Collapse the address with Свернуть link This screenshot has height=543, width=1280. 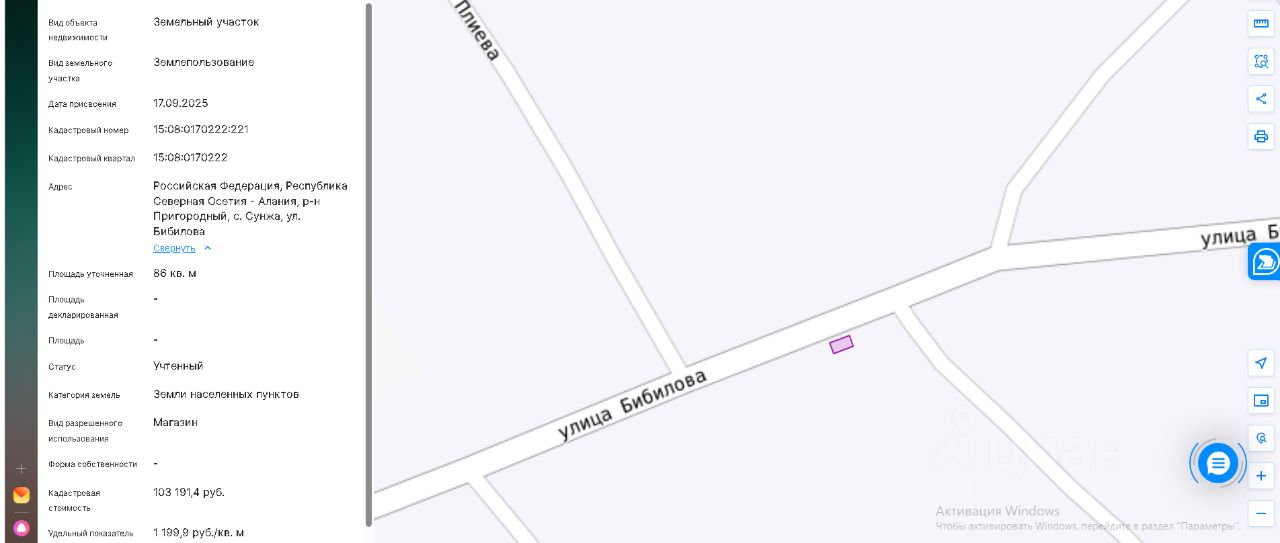click(175, 248)
